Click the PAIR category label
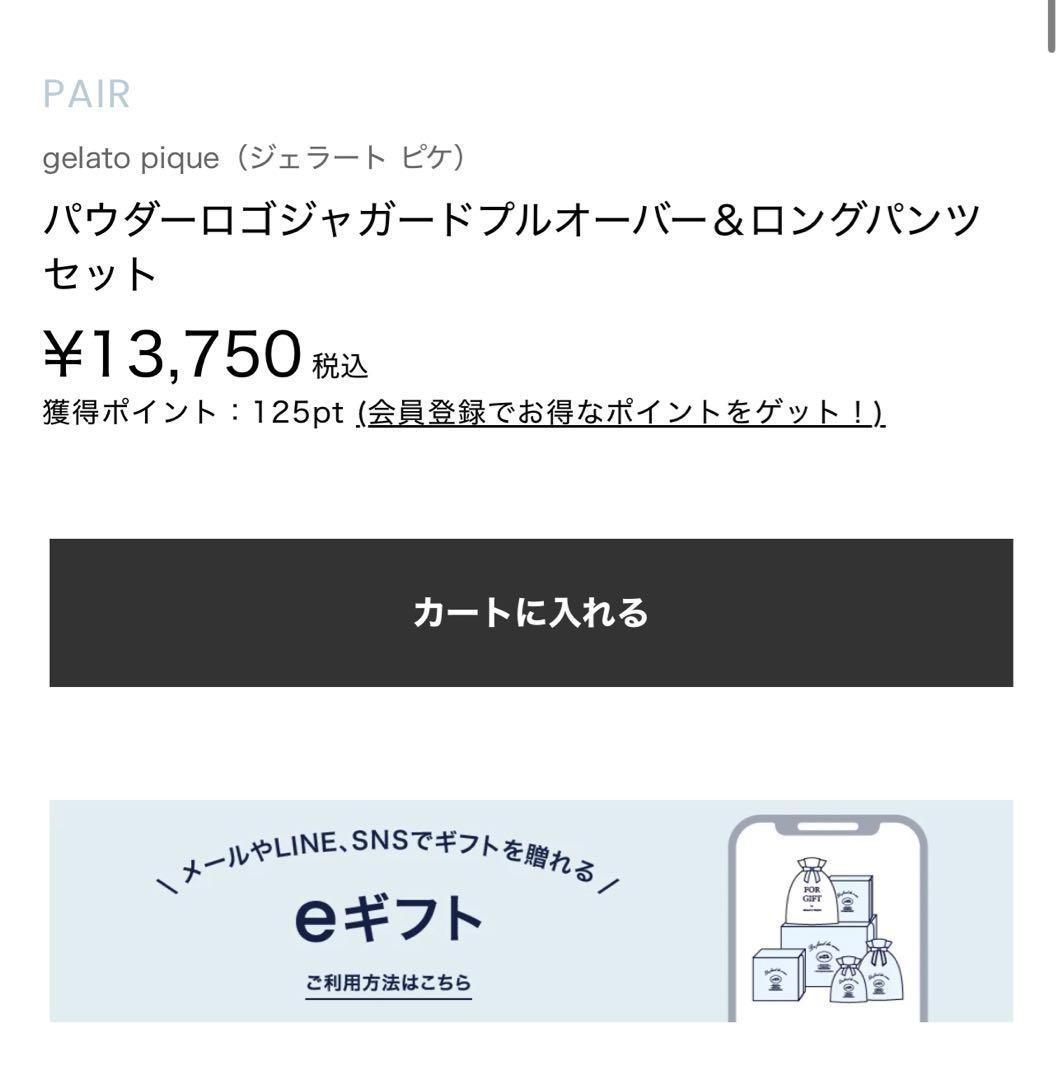Image resolution: width=1063 pixels, height=1080 pixels. pyautogui.click(x=85, y=95)
